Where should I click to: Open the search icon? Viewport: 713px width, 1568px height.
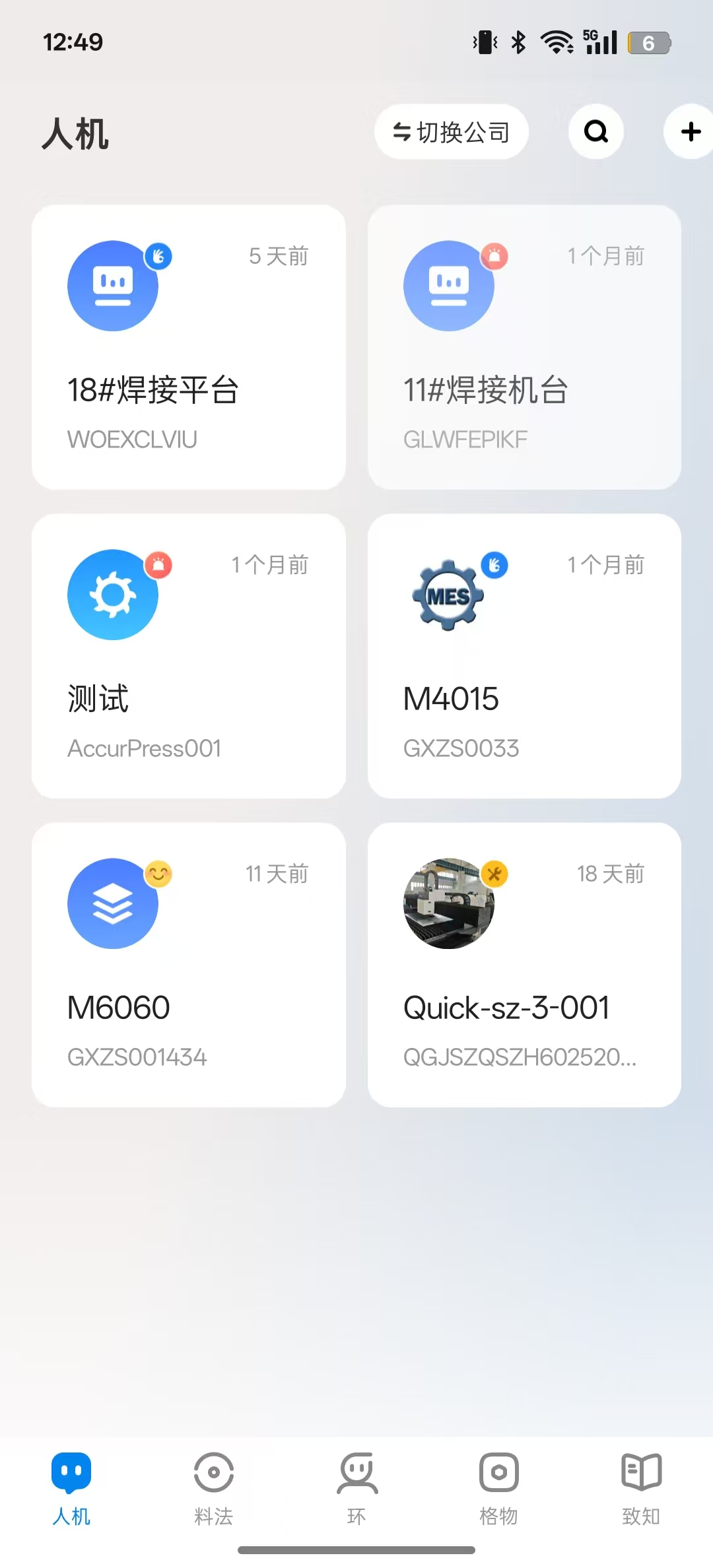click(595, 131)
